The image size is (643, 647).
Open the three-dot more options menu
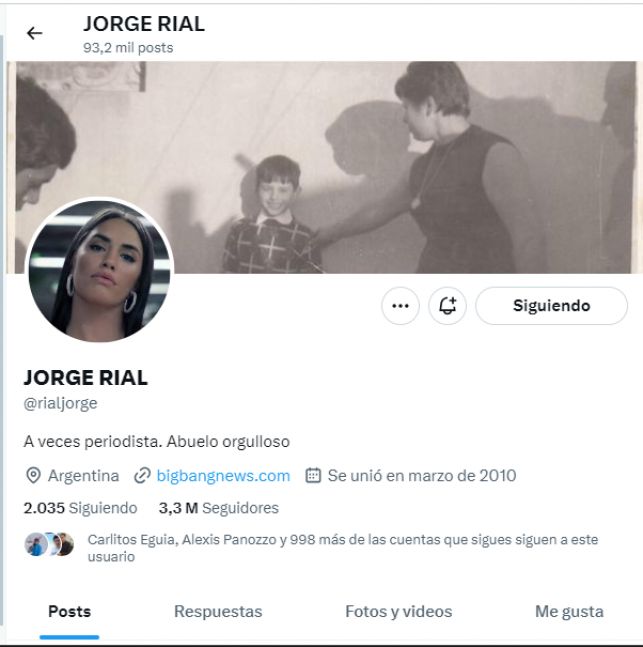401,306
